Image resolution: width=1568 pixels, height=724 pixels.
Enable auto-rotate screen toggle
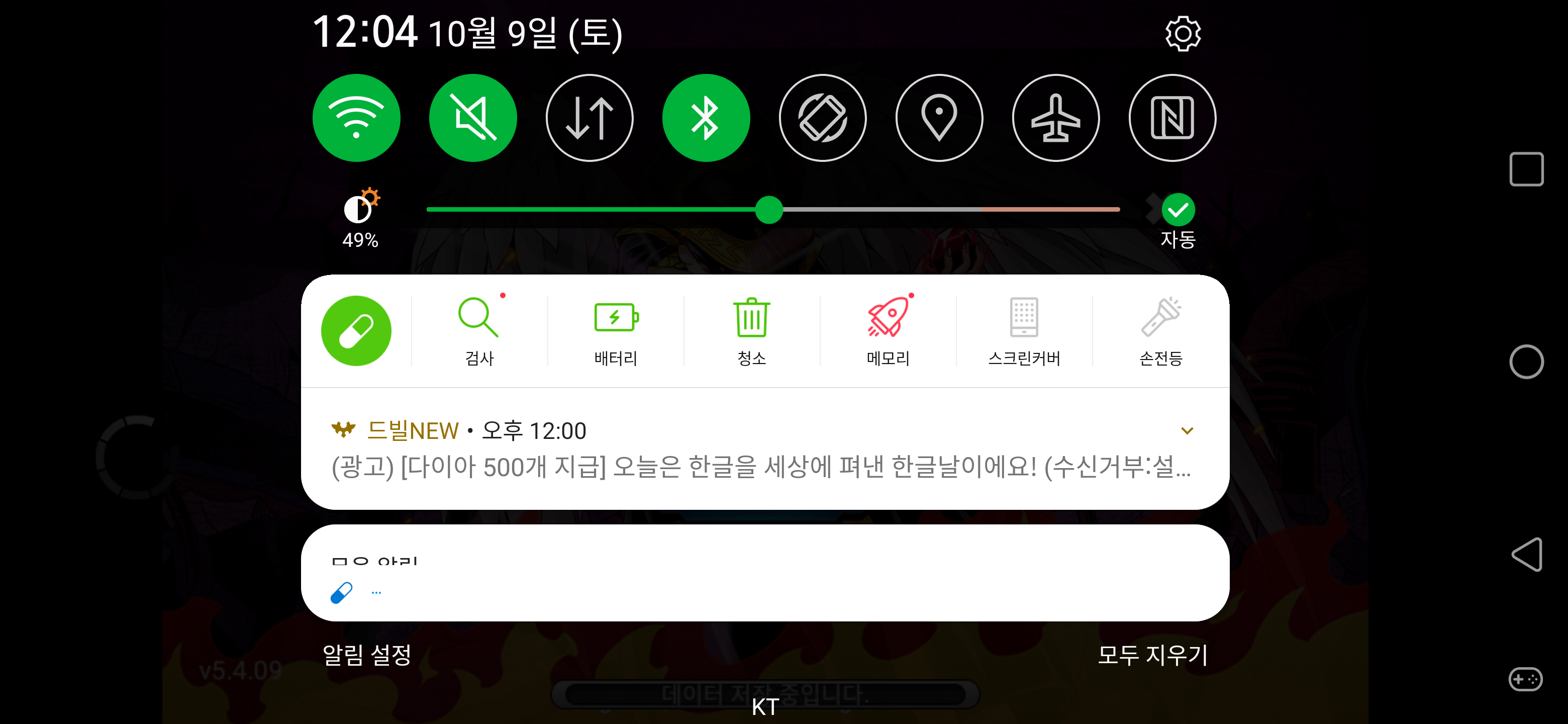coord(822,118)
